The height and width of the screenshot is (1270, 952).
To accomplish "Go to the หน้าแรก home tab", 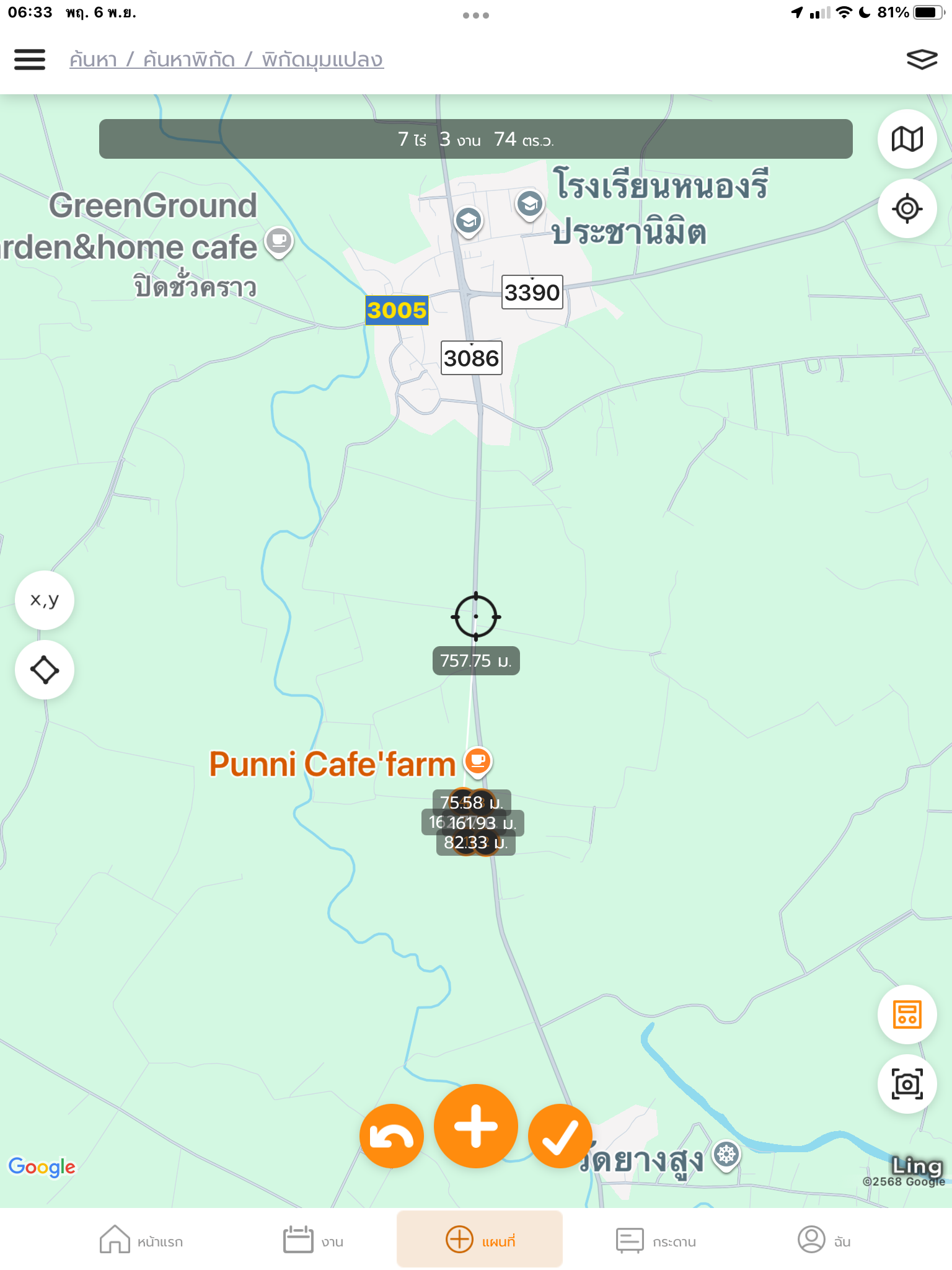I will [x=142, y=1240].
